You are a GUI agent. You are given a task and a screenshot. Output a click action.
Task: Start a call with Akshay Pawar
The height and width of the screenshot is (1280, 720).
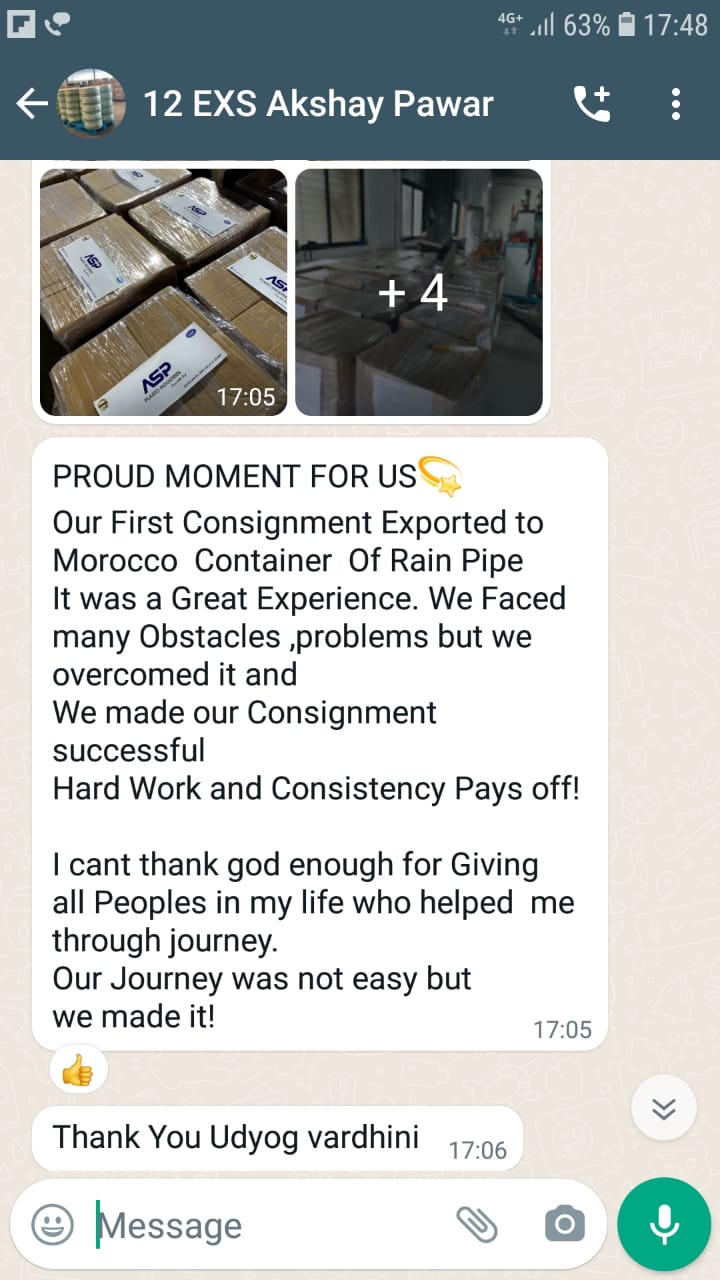[591, 104]
